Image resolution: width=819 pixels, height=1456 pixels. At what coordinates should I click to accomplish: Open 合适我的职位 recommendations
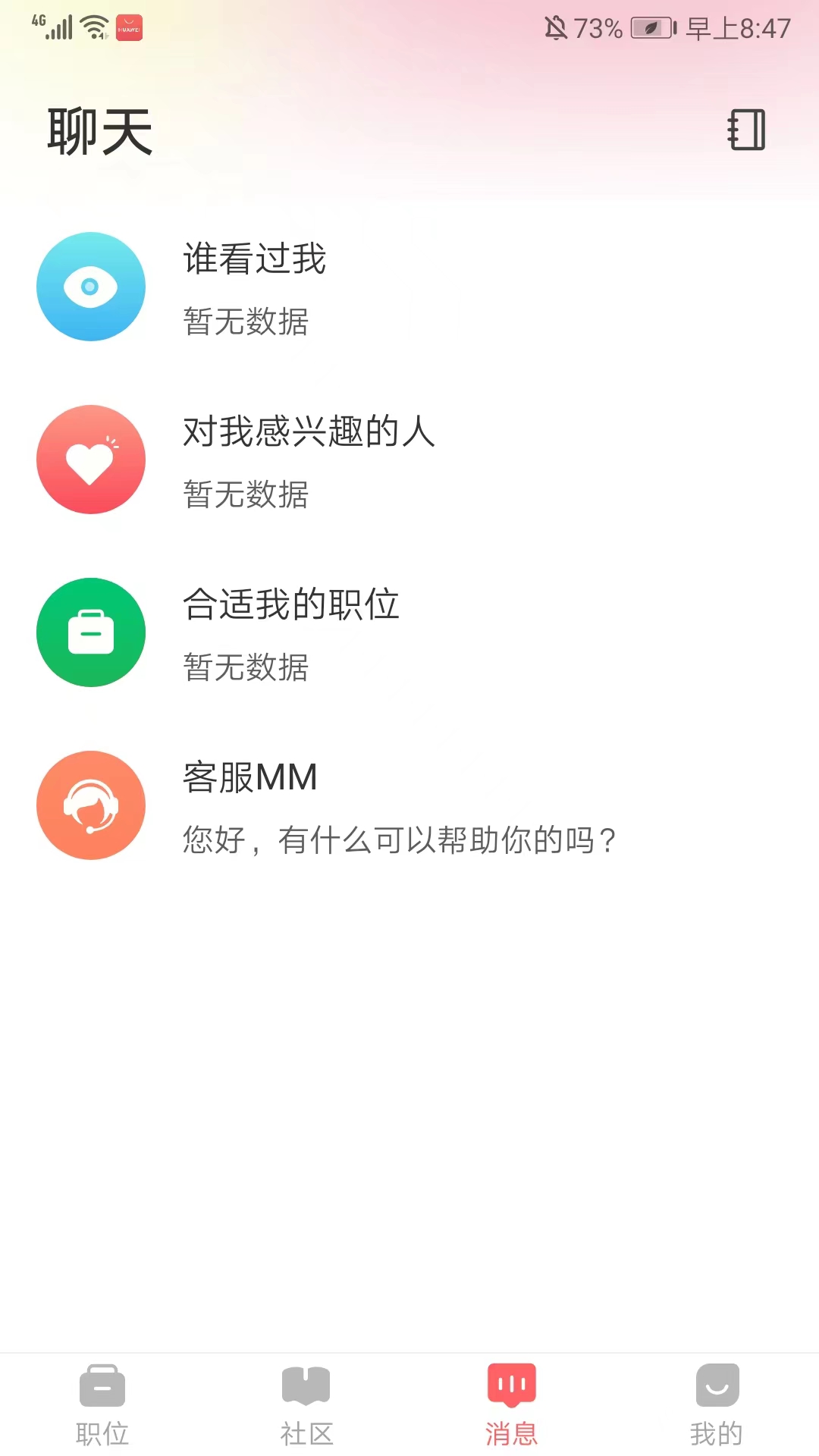click(409, 633)
